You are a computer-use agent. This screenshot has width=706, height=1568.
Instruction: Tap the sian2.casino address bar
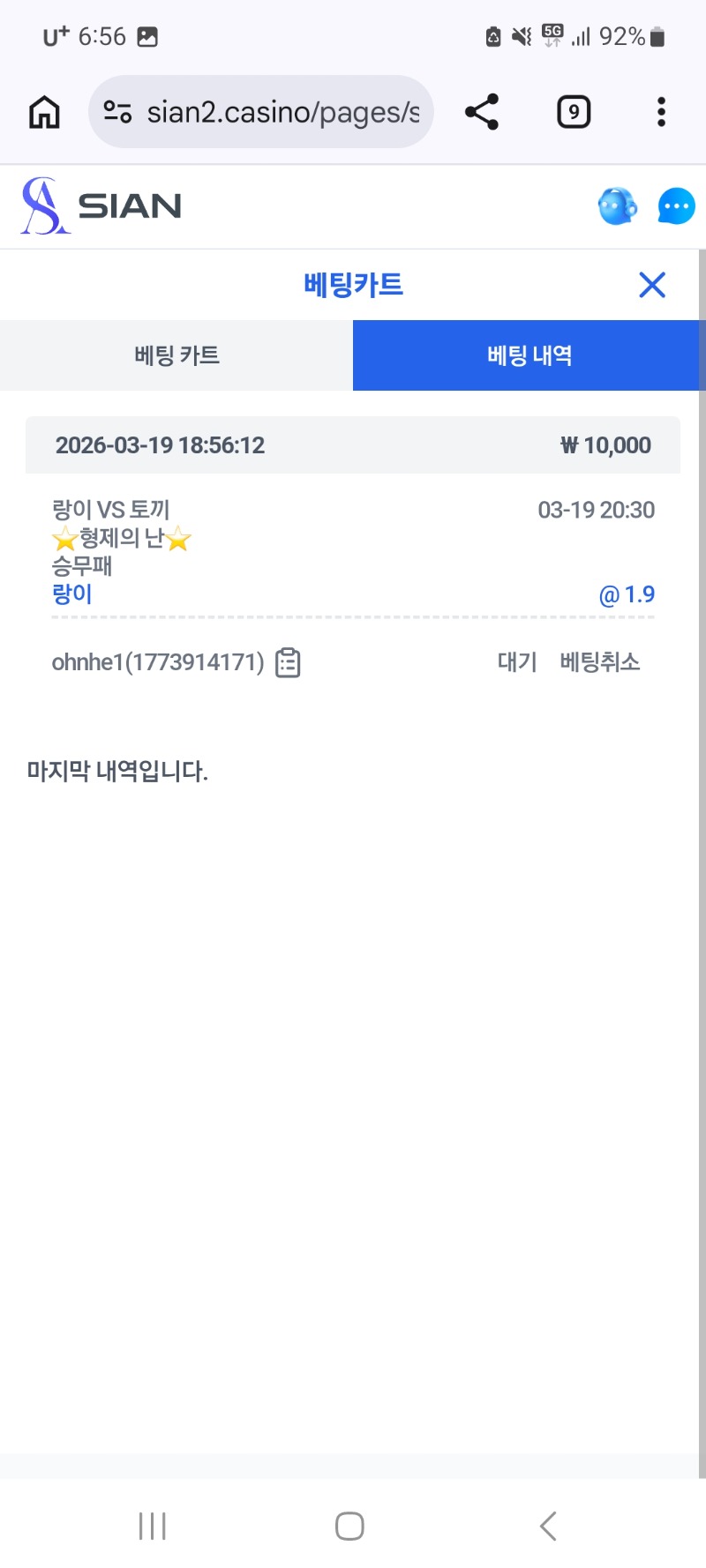(282, 112)
